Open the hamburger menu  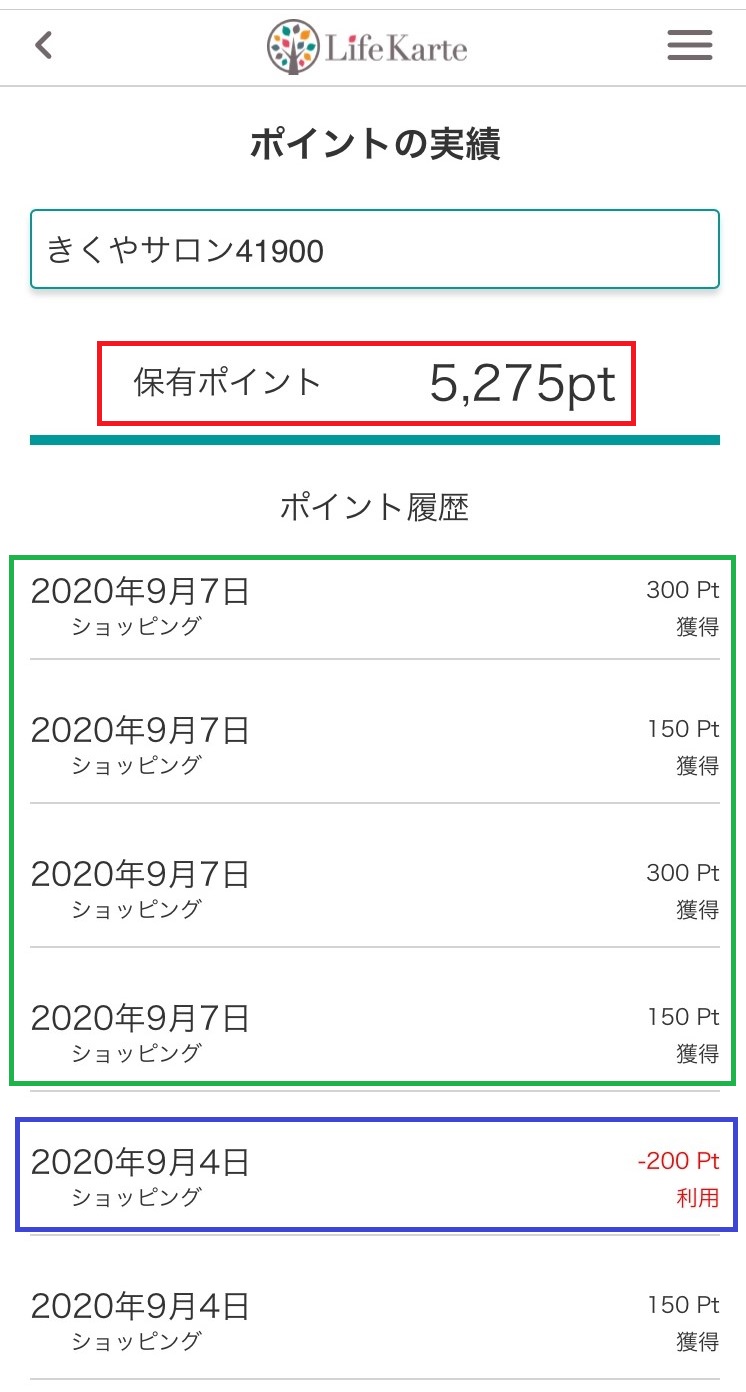point(690,46)
